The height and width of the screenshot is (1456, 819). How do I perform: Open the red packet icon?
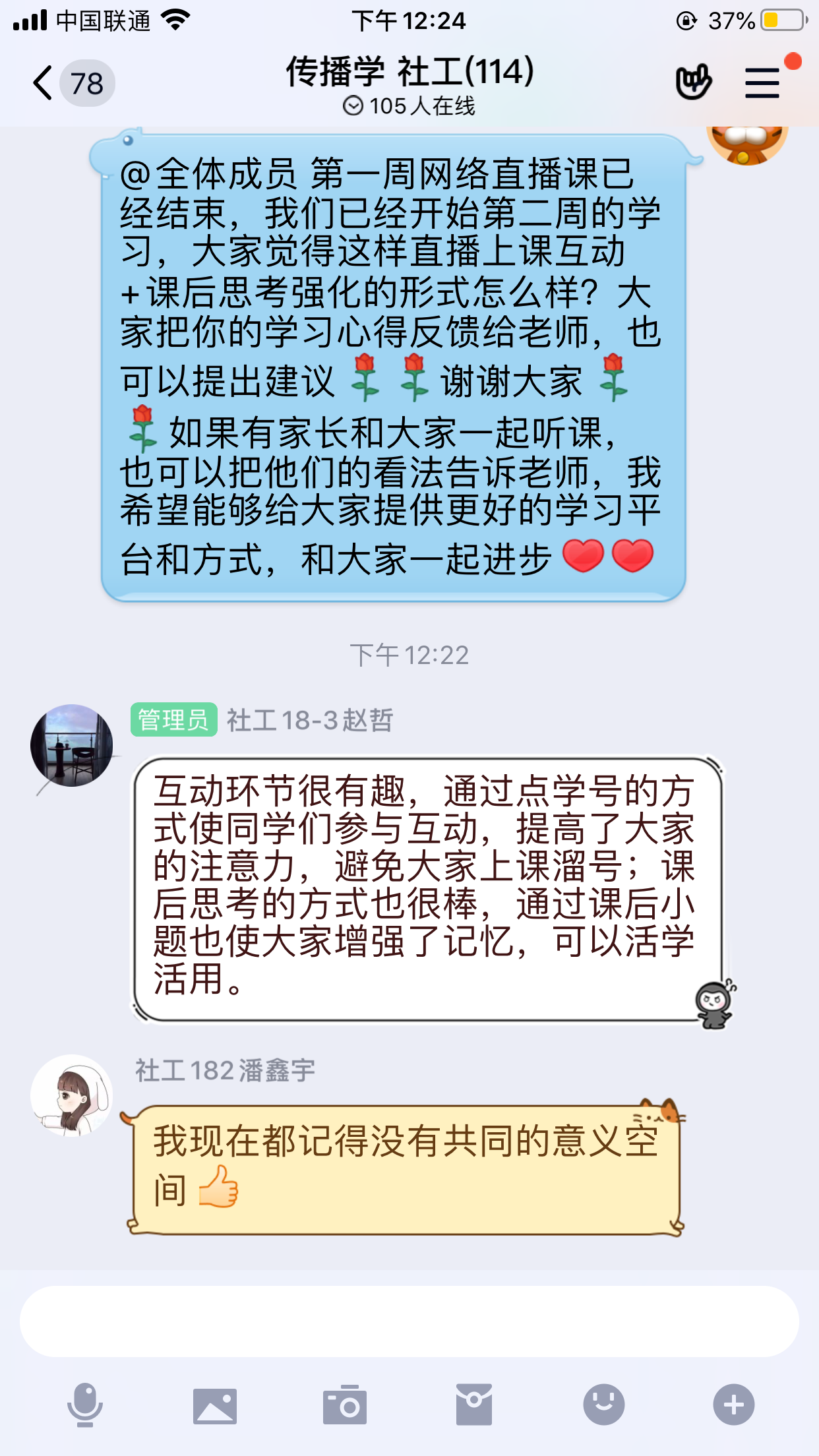[474, 1405]
